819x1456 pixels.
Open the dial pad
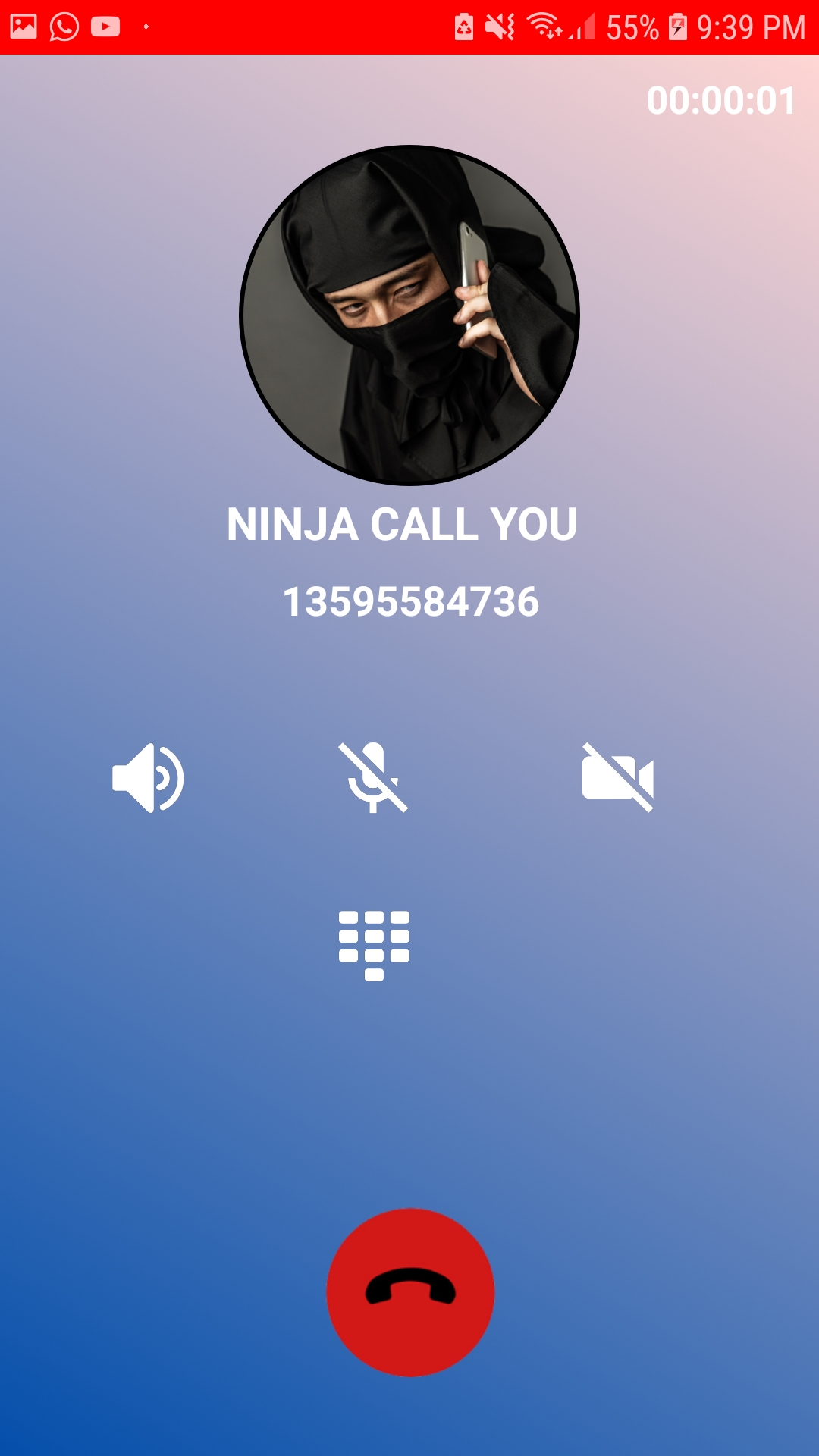(x=374, y=945)
